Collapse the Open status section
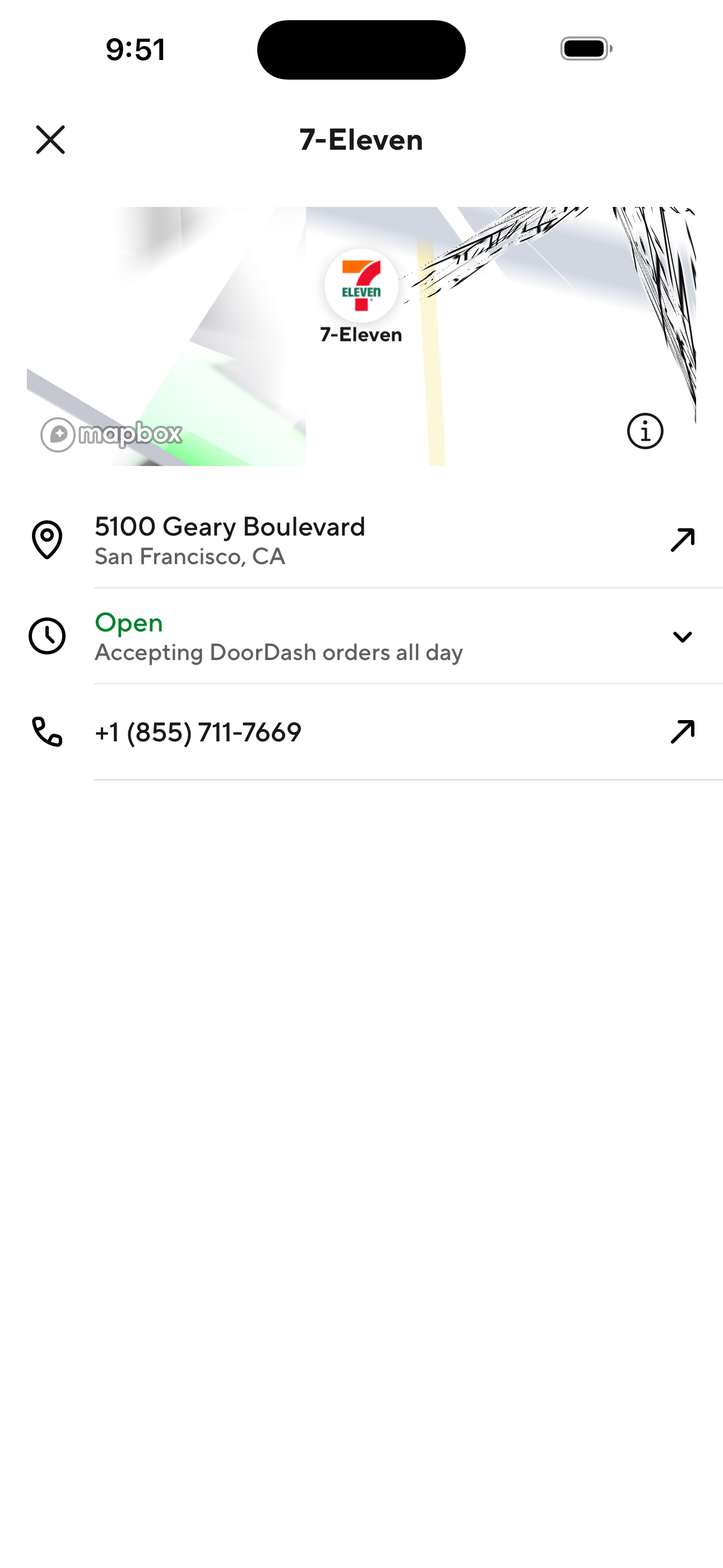723x1568 pixels. (683, 637)
